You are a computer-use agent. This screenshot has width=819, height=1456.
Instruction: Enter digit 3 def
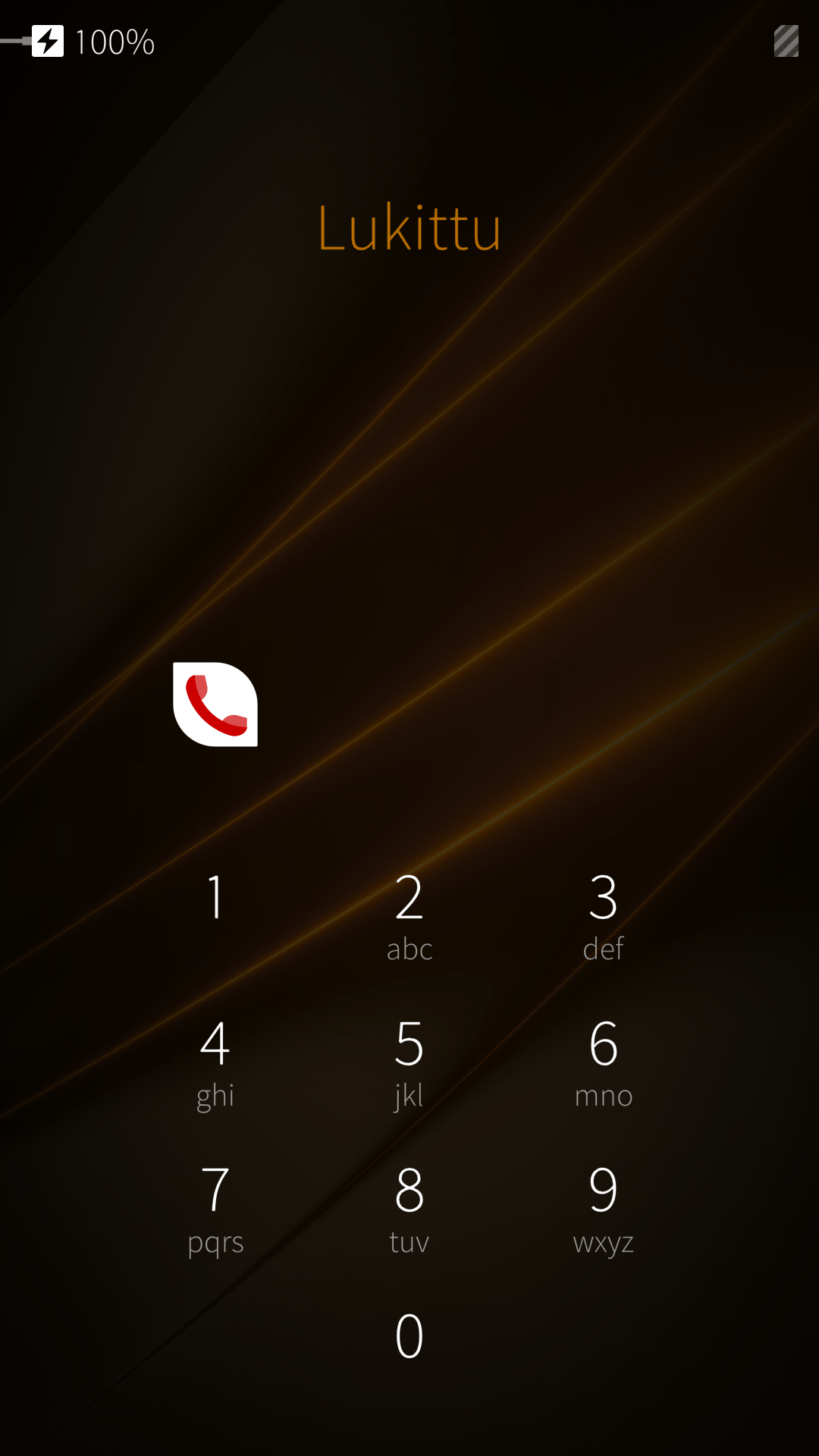(604, 915)
